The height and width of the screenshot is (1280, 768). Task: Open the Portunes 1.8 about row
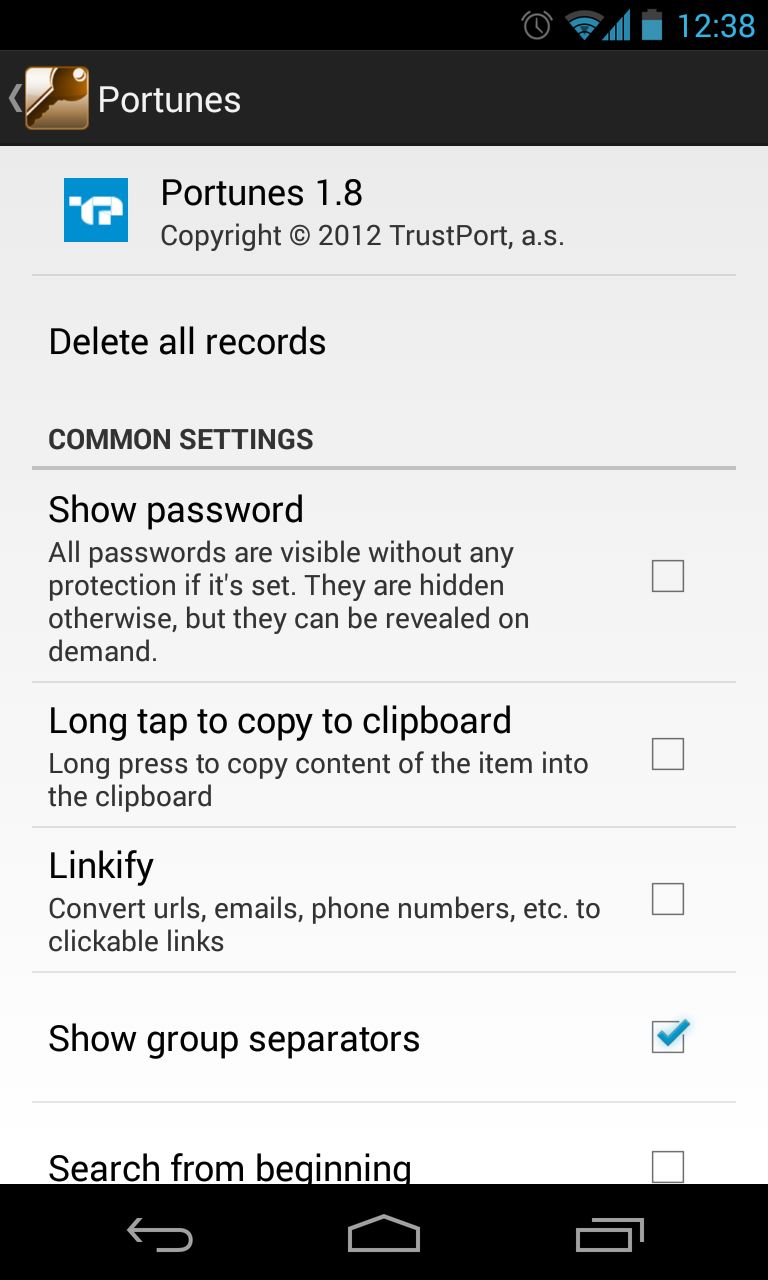[384, 211]
